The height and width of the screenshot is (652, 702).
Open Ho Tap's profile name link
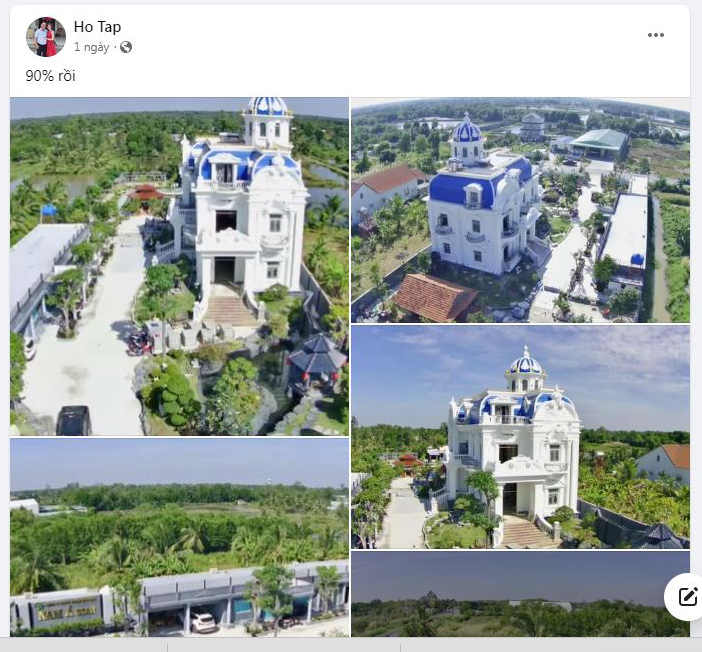97,27
